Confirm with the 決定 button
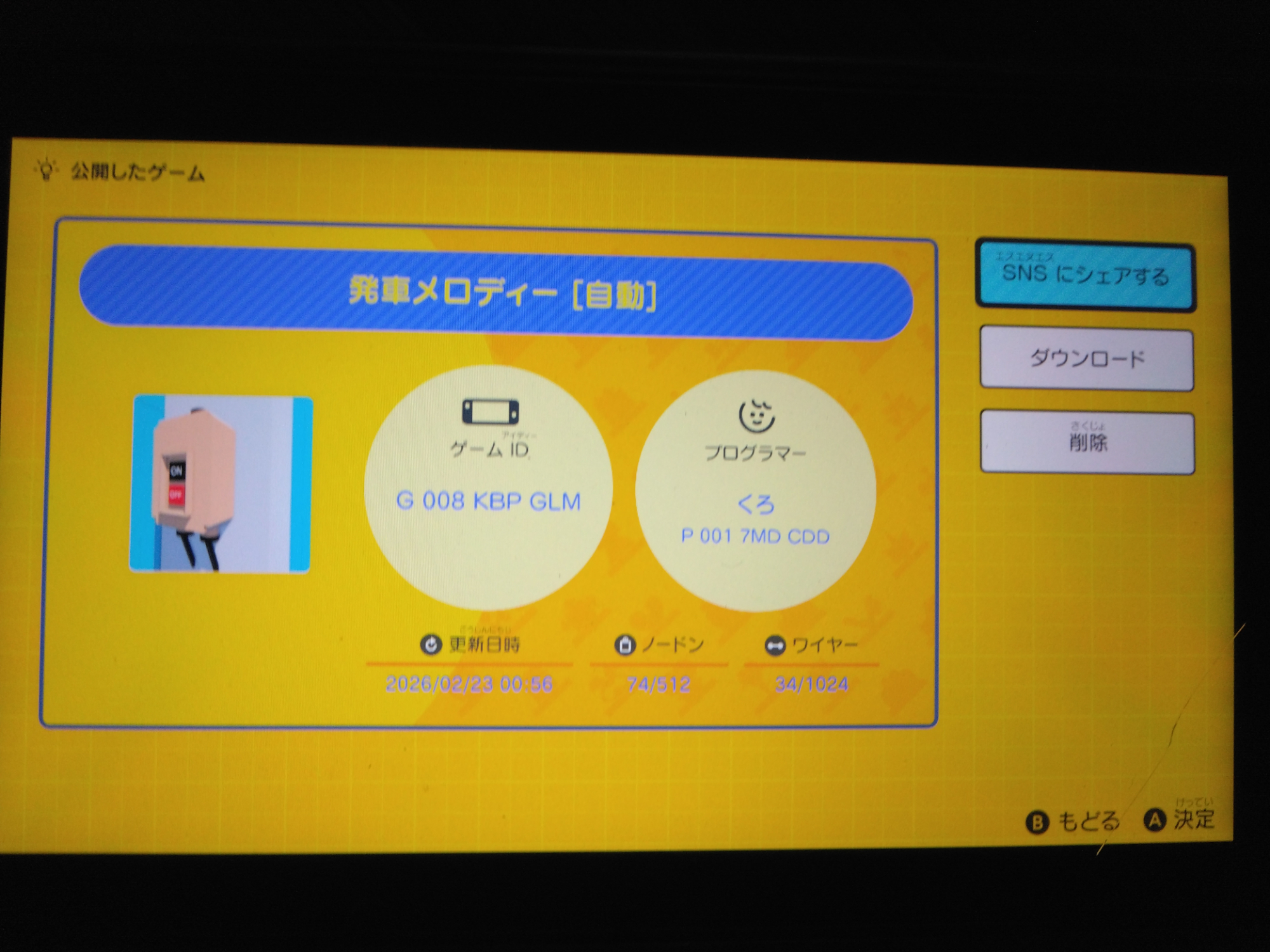The image size is (1270, 952). coord(1180,819)
